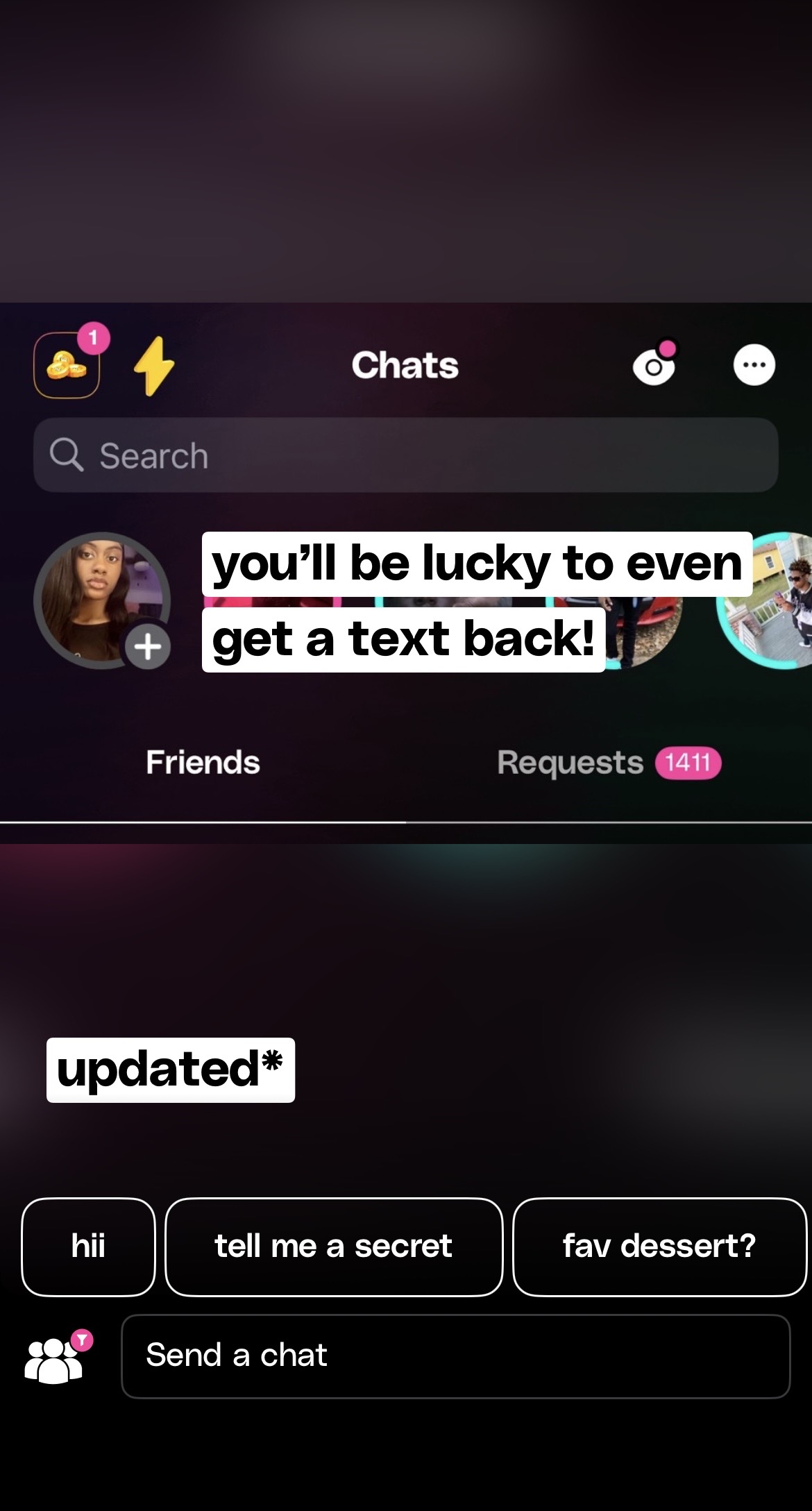This screenshot has height=1511, width=812.
Task: Send the quick reply "hii"
Action: pos(88,1247)
